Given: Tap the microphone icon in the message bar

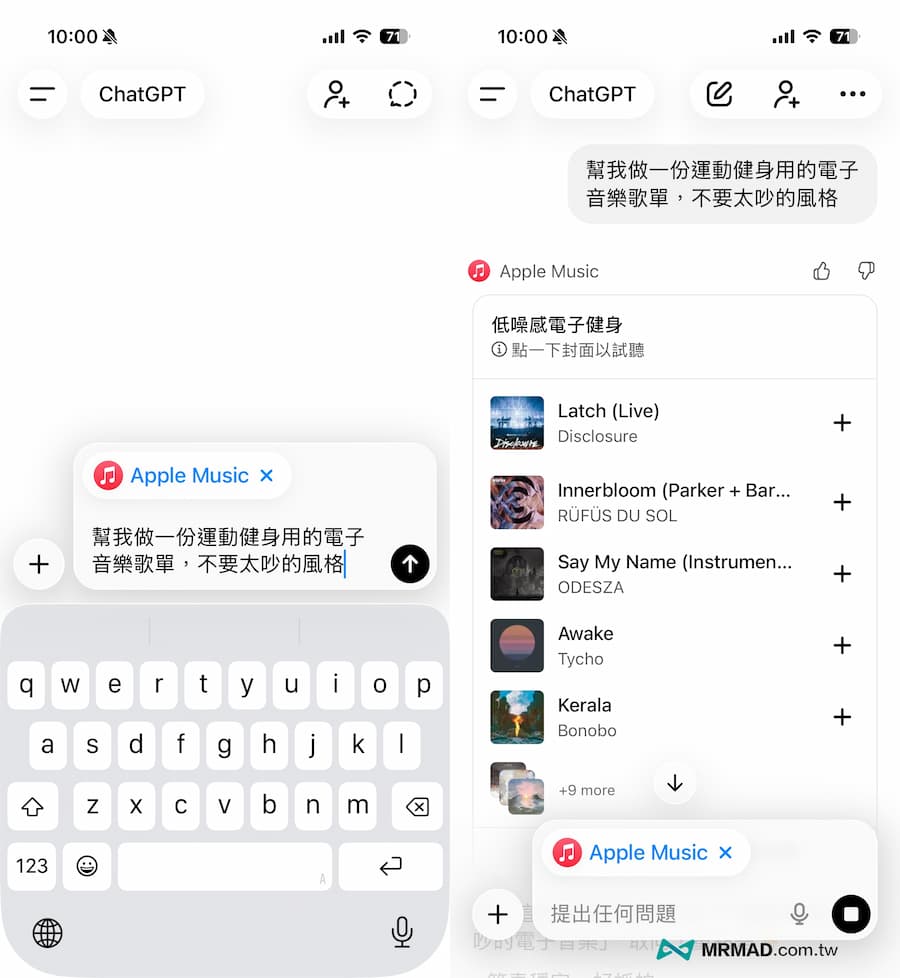Looking at the screenshot, I should tap(799, 914).
